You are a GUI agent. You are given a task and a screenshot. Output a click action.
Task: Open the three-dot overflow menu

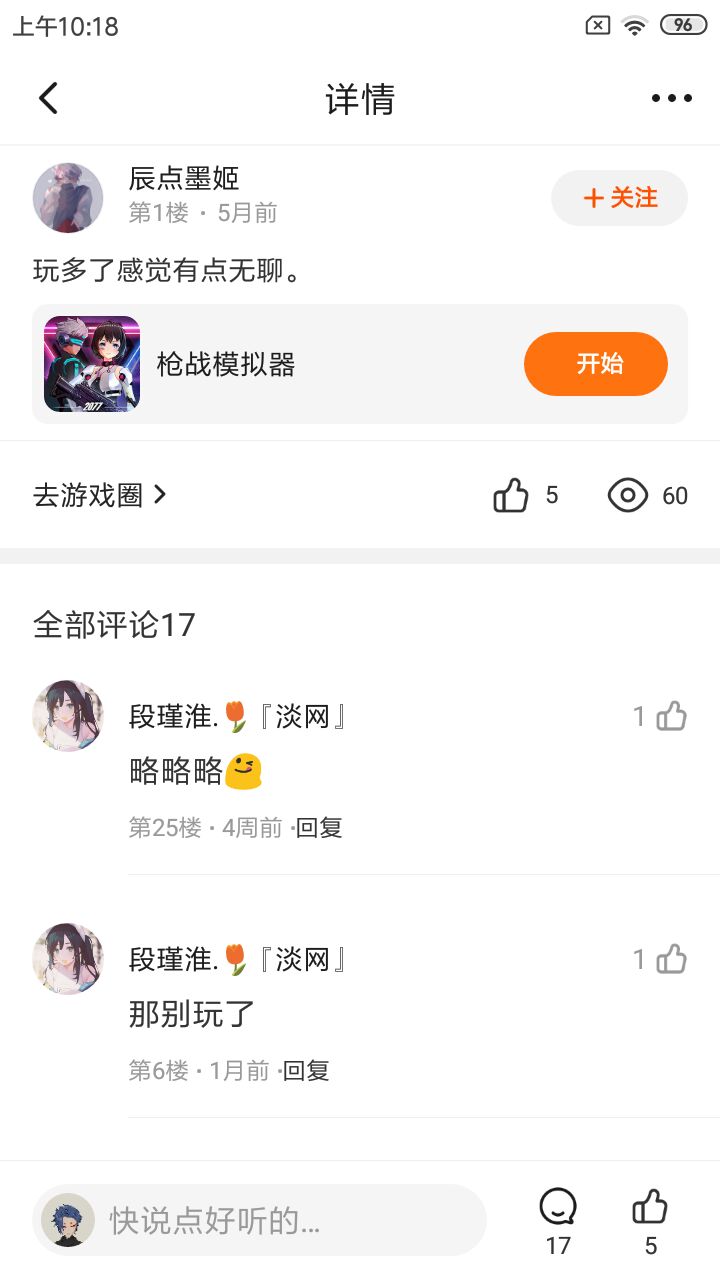671,98
